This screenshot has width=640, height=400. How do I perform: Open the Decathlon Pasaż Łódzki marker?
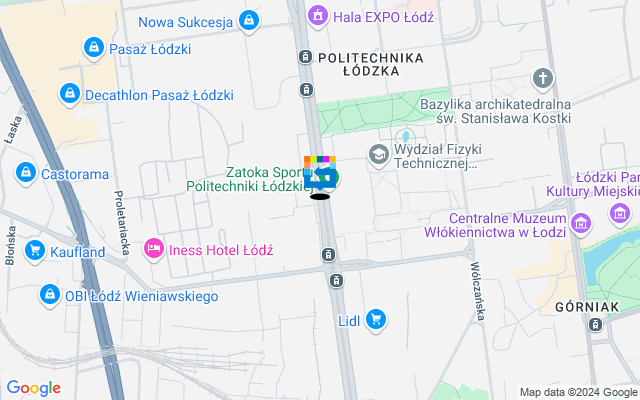69,95
